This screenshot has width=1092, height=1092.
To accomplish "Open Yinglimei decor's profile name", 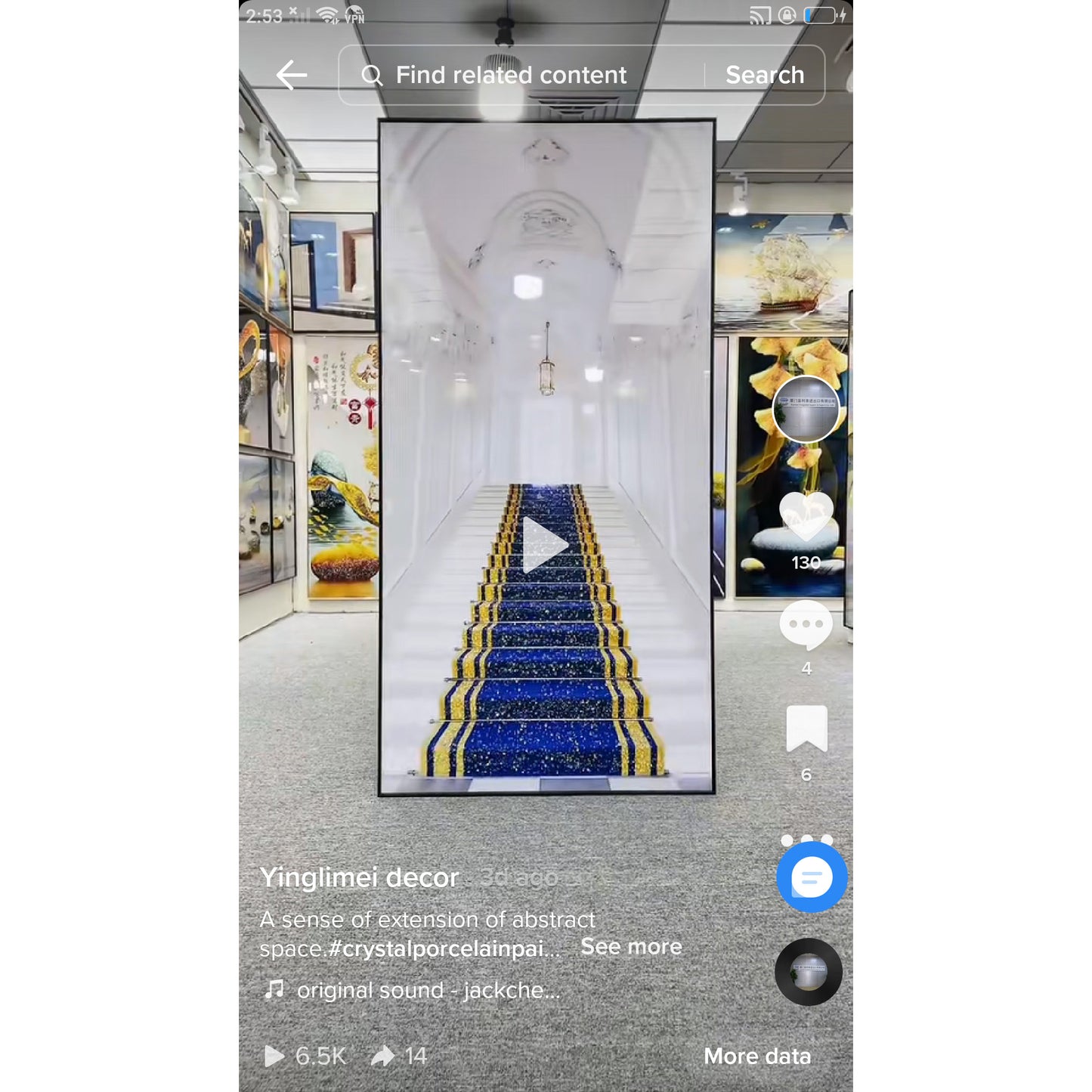I will pos(359,877).
